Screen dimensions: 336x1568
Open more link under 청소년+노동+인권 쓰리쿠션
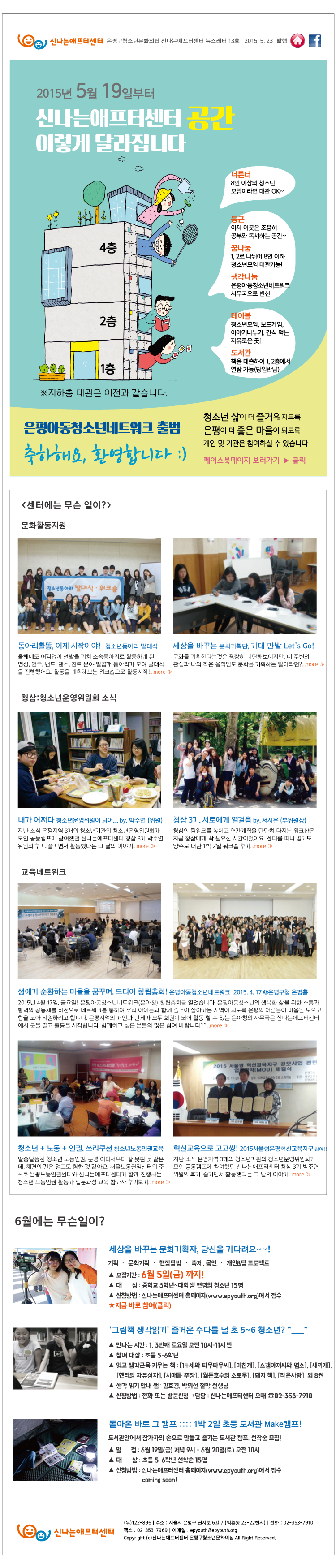pyautogui.click(x=160, y=1181)
